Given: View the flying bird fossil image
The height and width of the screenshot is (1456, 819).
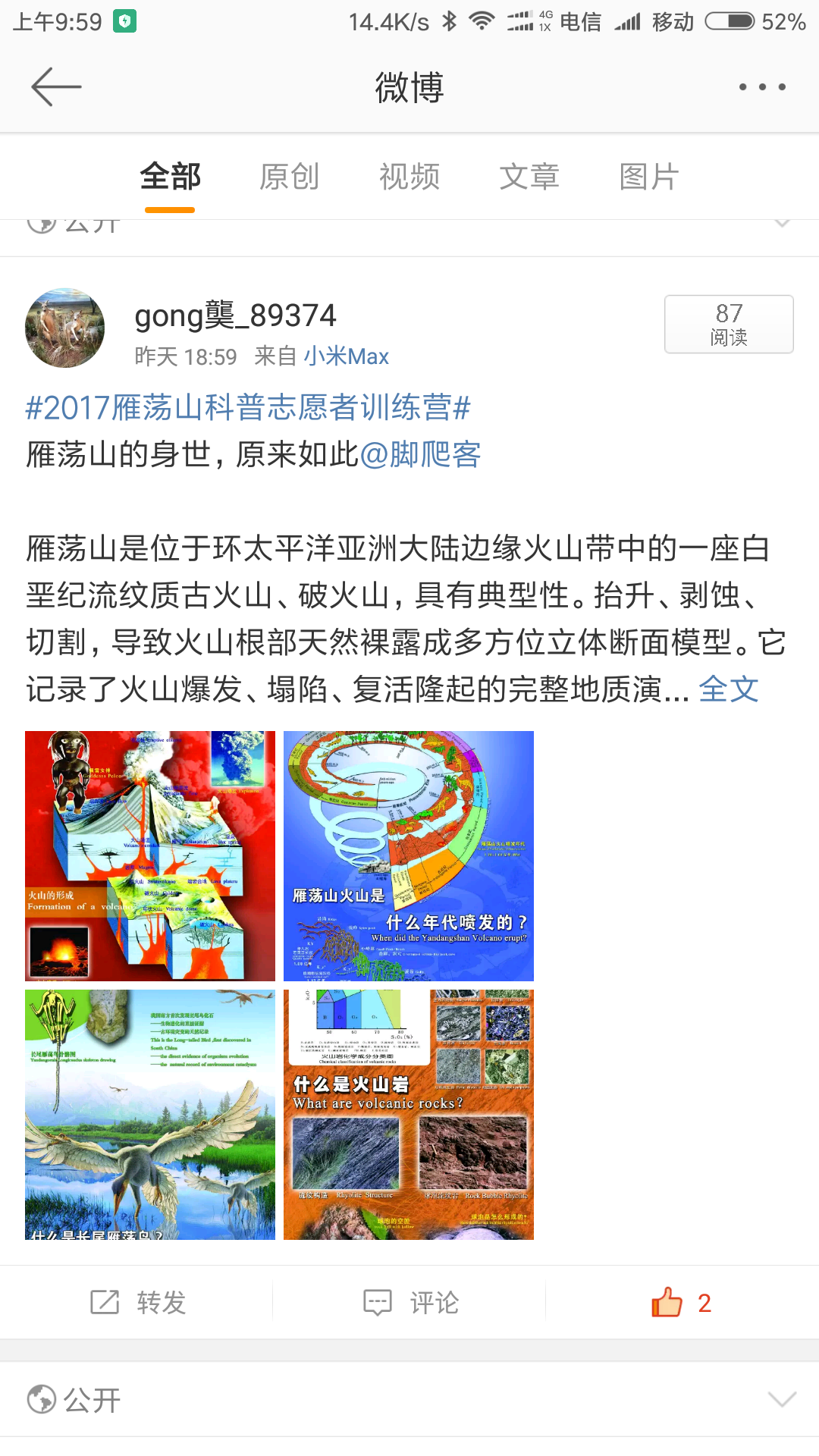Looking at the screenshot, I should (150, 1115).
